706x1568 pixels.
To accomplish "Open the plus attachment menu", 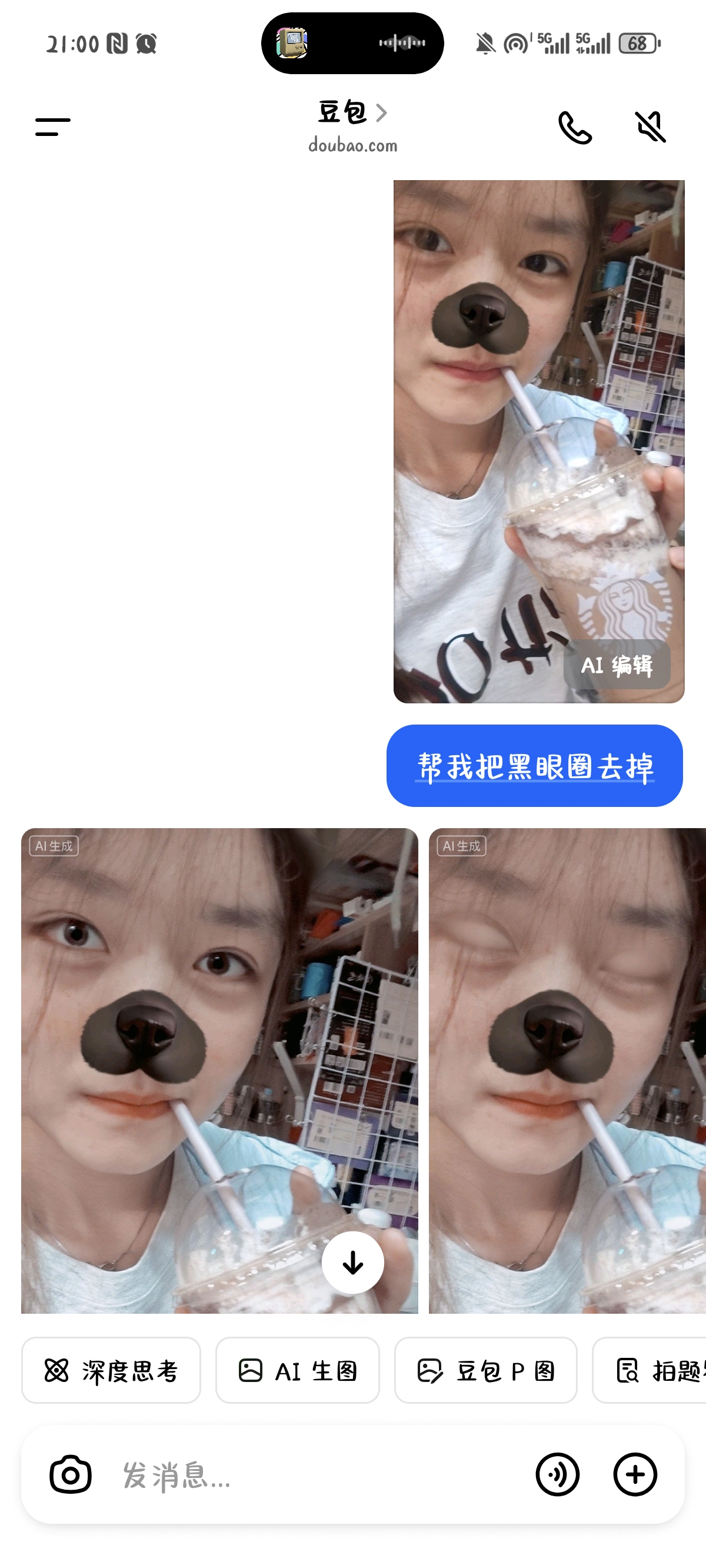I will 635,1474.
